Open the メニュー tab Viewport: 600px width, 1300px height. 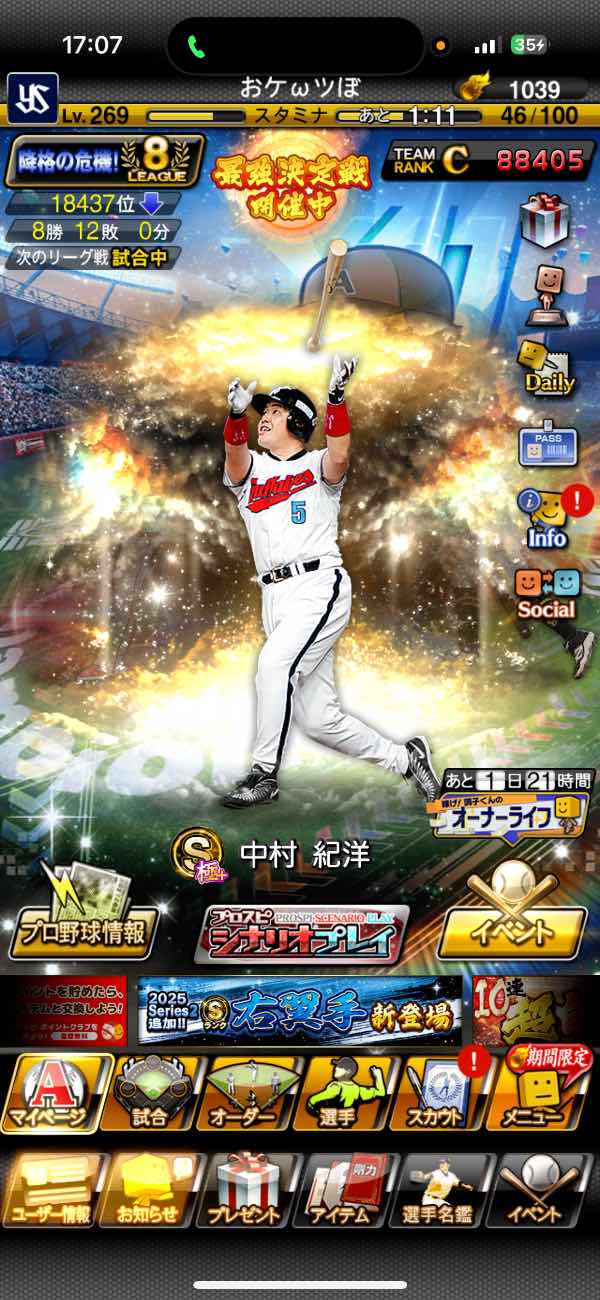pyautogui.click(x=541, y=1093)
